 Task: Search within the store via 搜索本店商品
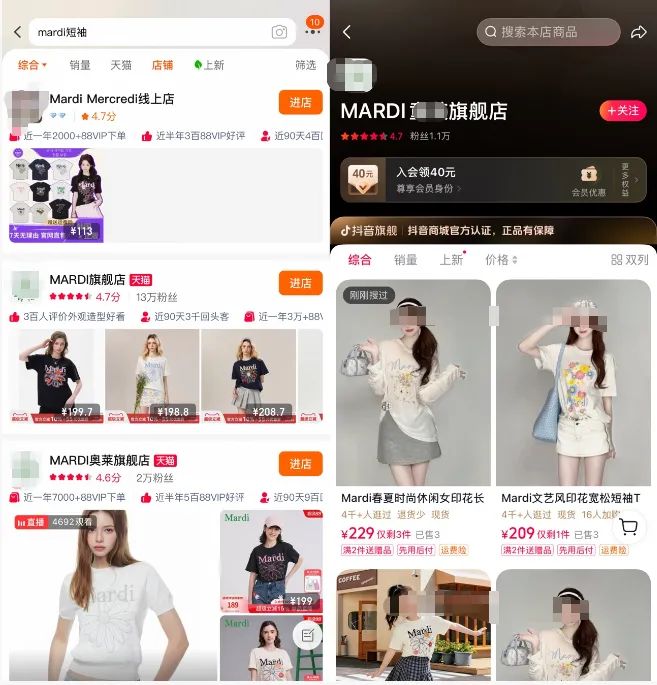pos(548,32)
